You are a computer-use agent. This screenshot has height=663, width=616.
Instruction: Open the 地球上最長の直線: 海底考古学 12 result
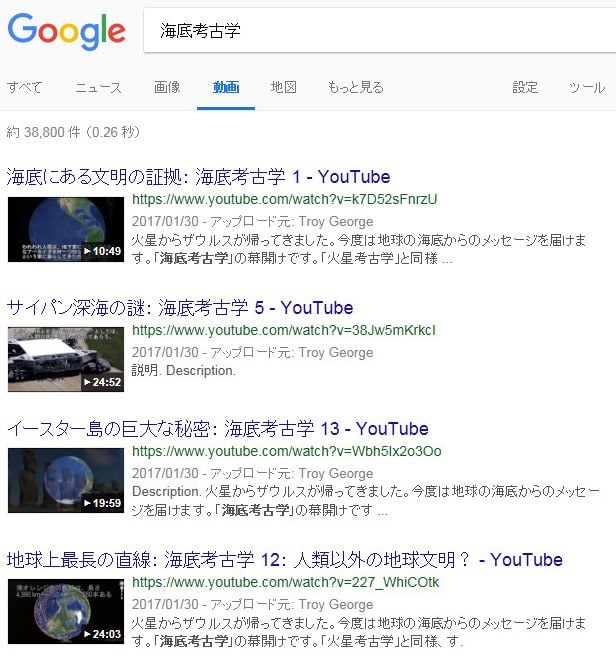284,559
